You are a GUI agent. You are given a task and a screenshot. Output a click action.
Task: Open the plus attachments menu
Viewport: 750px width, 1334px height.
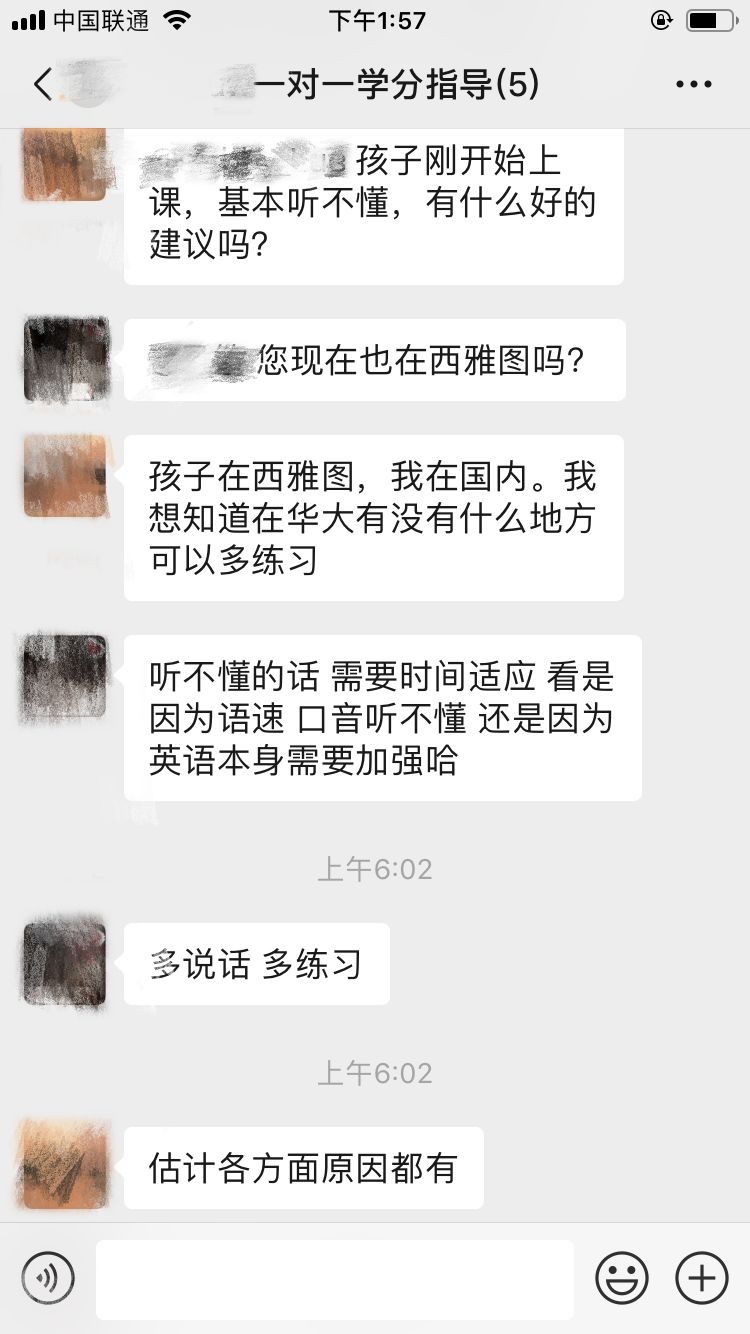pyautogui.click(x=702, y=1278)
